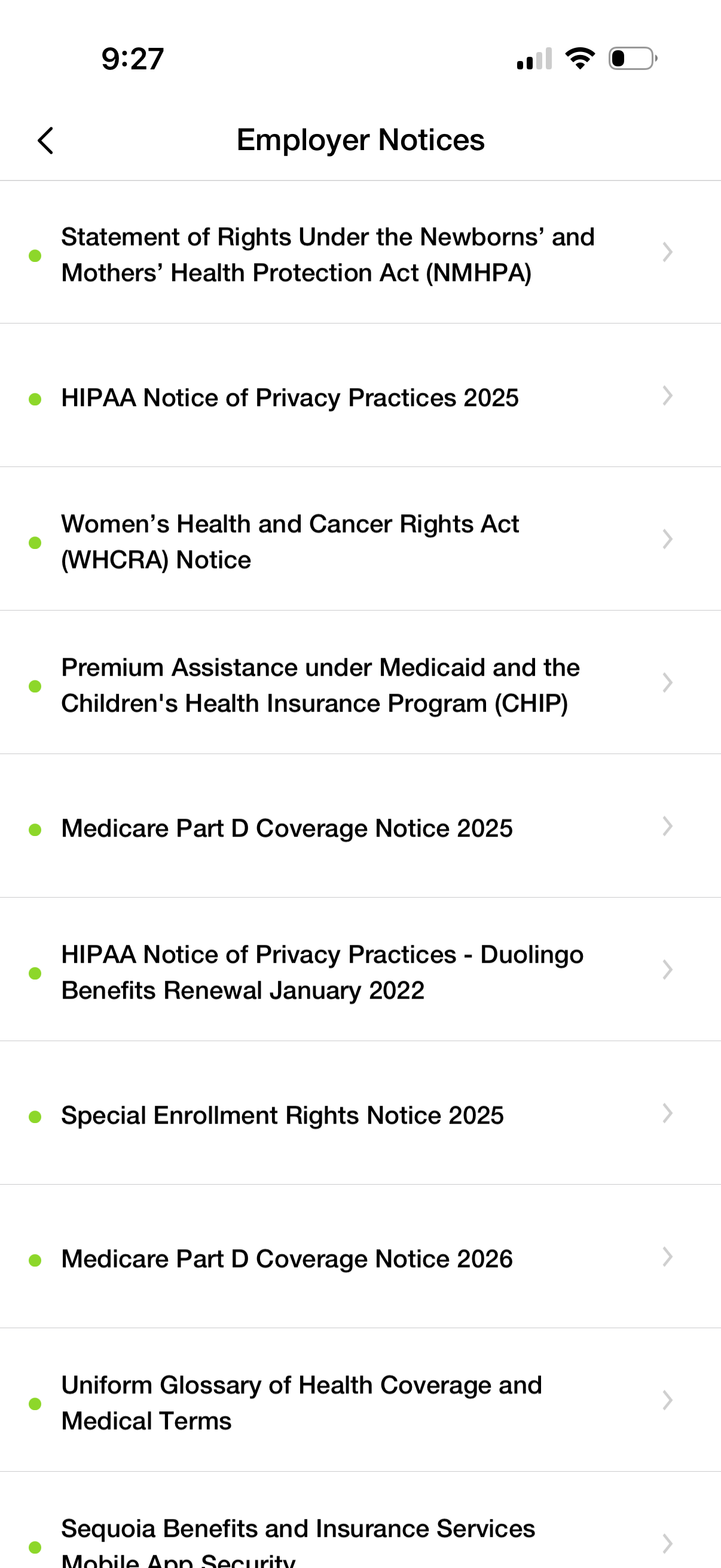The image size is (721, 1568).
Task: Expand the NMHPA notice with its chevron
Action: click(x=667, y=252)
